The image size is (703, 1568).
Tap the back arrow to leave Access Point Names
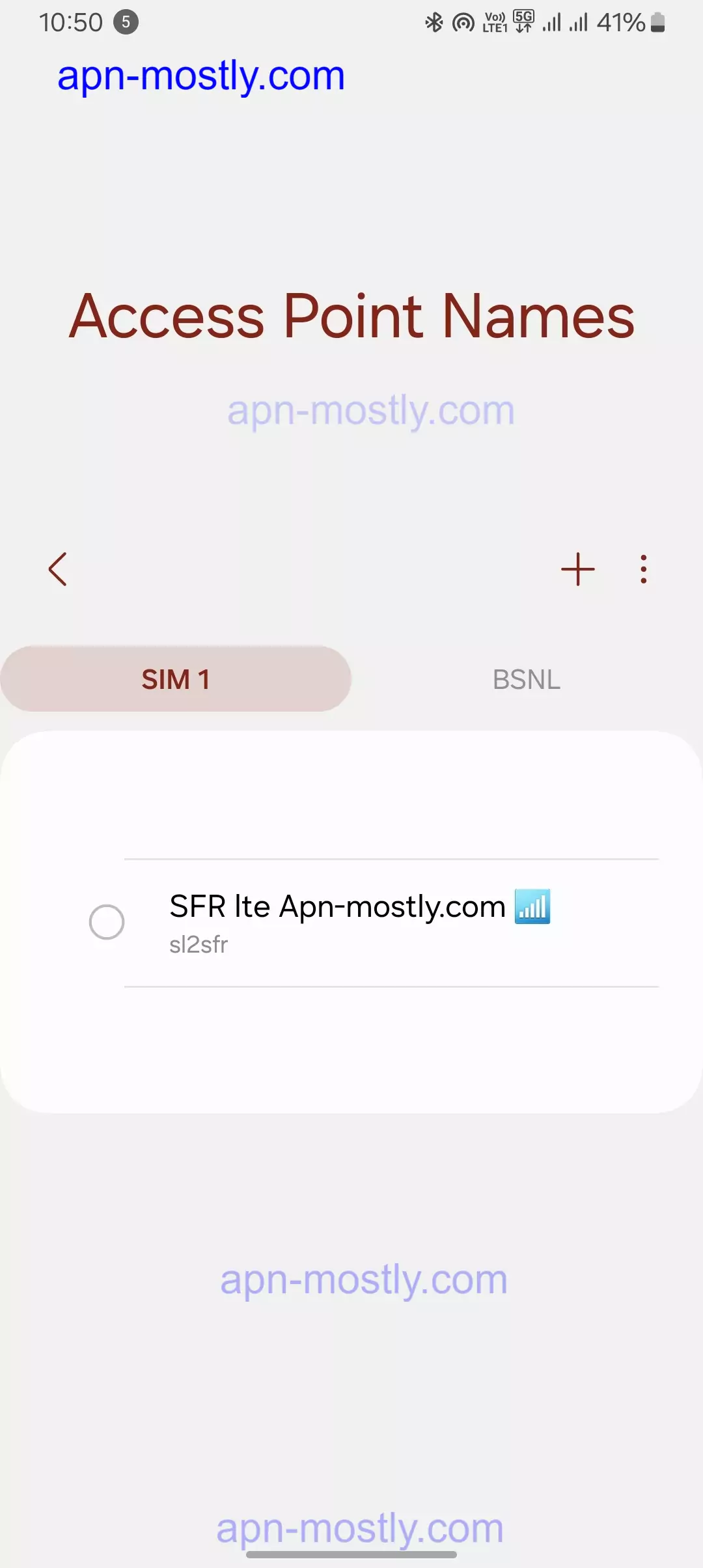pos(57,568)
